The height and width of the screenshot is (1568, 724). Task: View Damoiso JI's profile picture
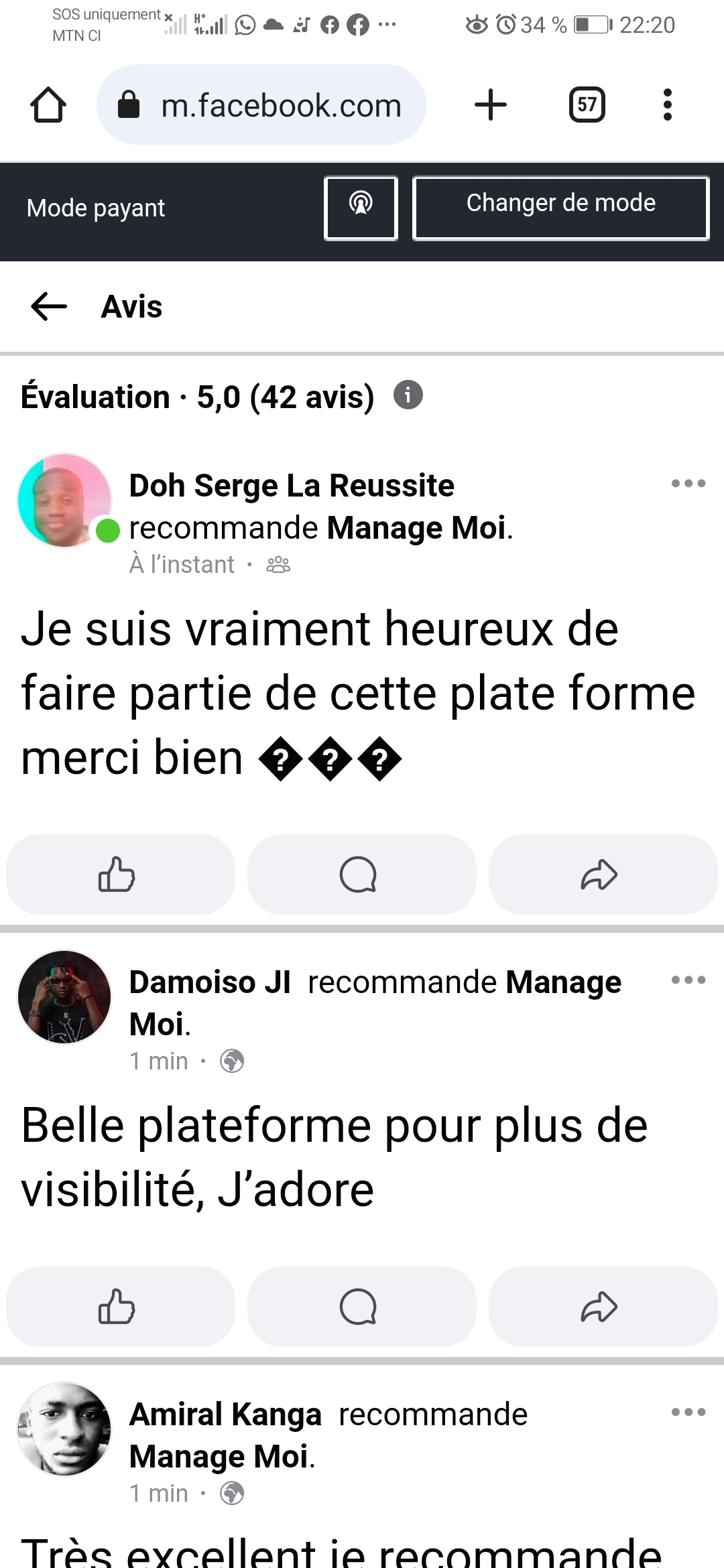pyautogui.click(x=64, y=996)
